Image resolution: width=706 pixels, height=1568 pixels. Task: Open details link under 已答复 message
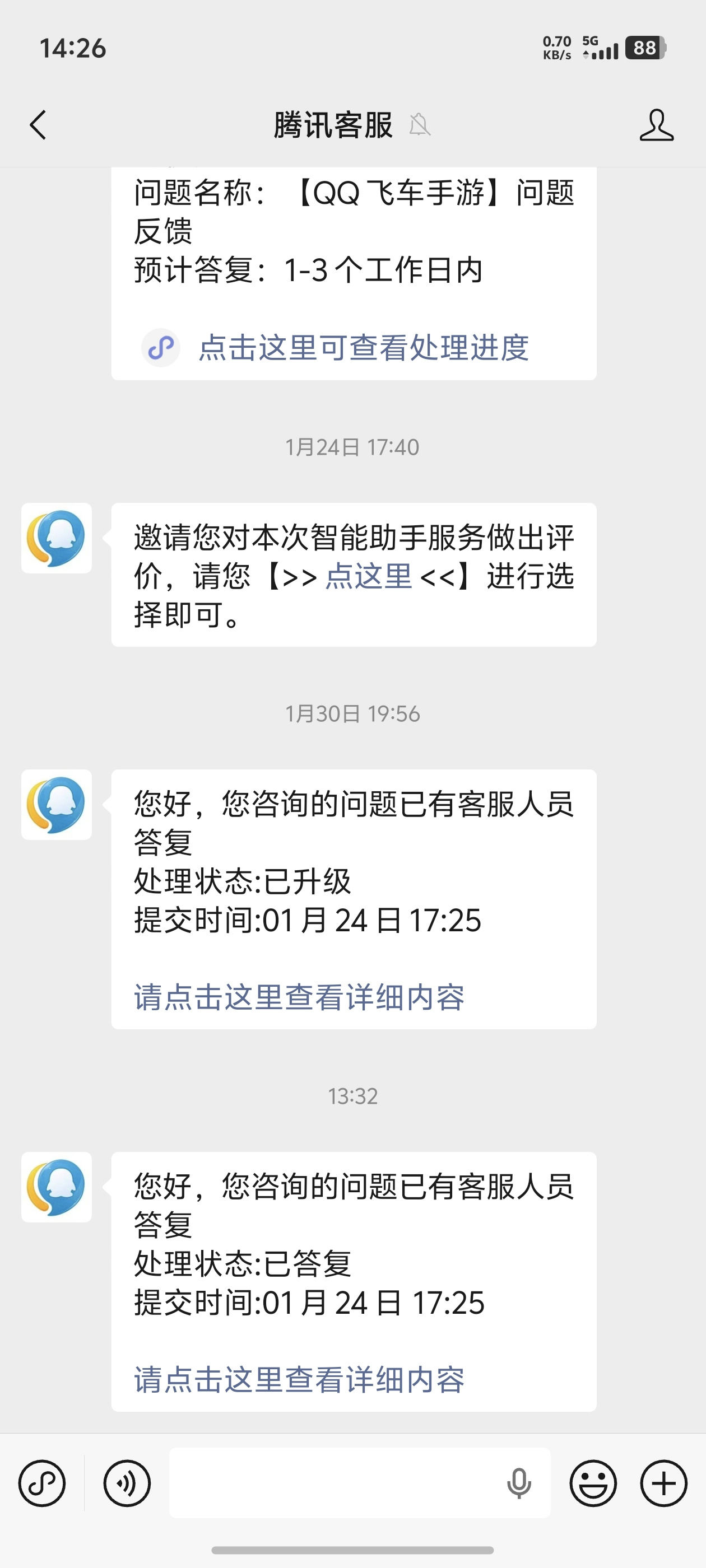coord(299,1380)
